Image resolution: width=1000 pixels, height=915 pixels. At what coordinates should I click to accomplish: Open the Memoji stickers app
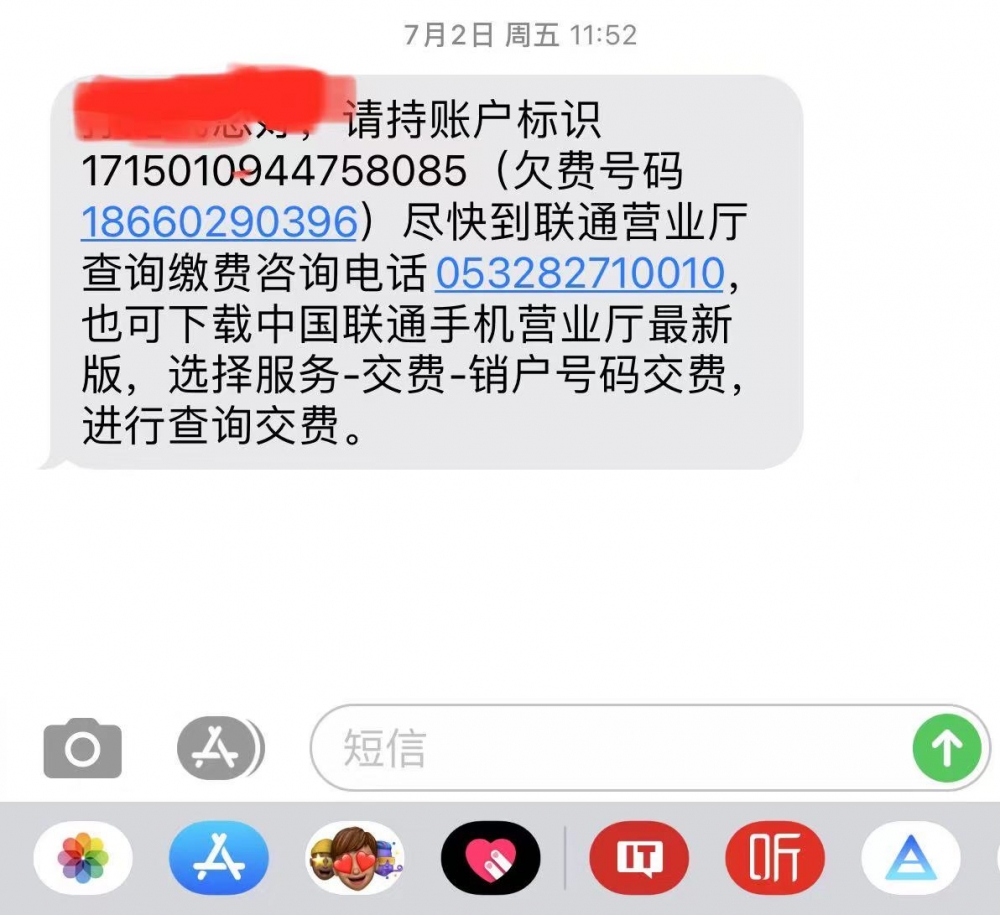[354, 858]
